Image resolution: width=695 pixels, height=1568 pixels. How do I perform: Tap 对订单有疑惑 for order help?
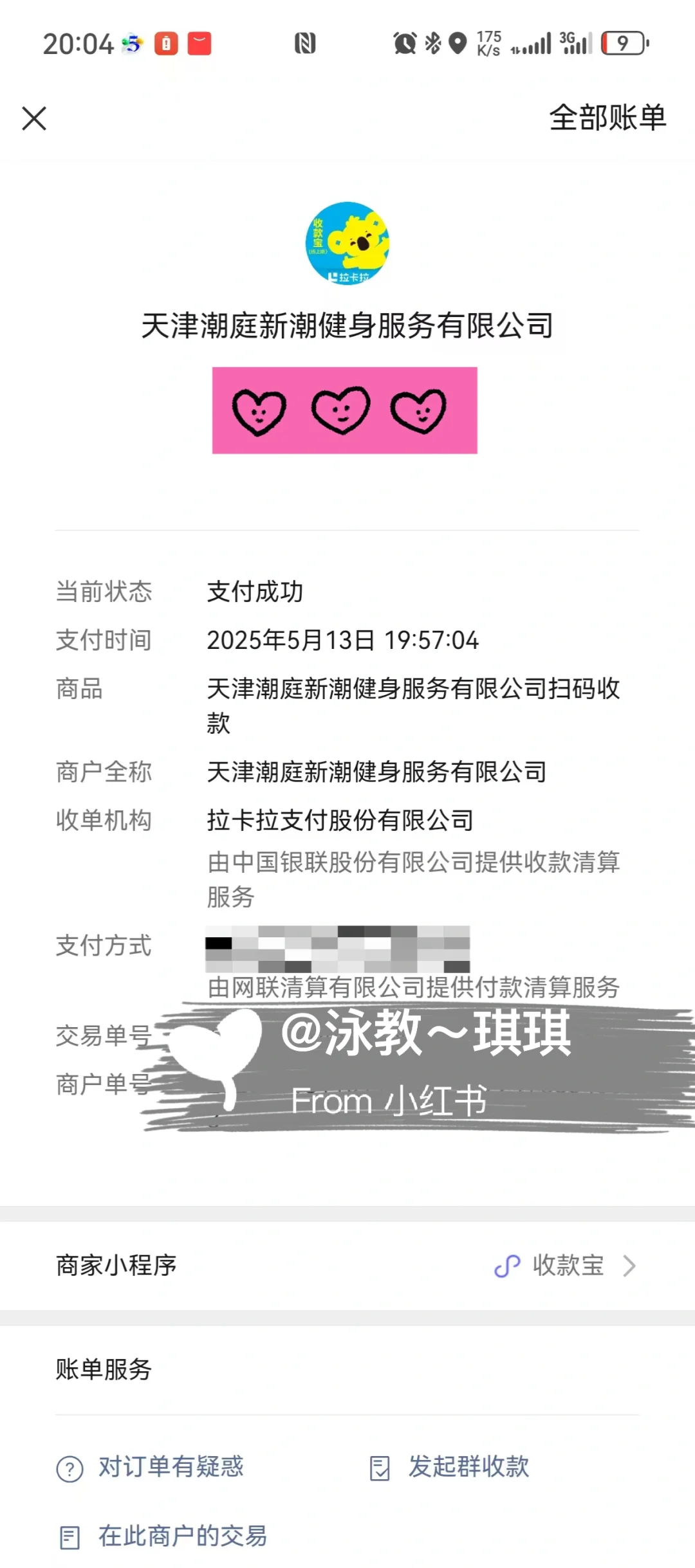point(150,1468)
